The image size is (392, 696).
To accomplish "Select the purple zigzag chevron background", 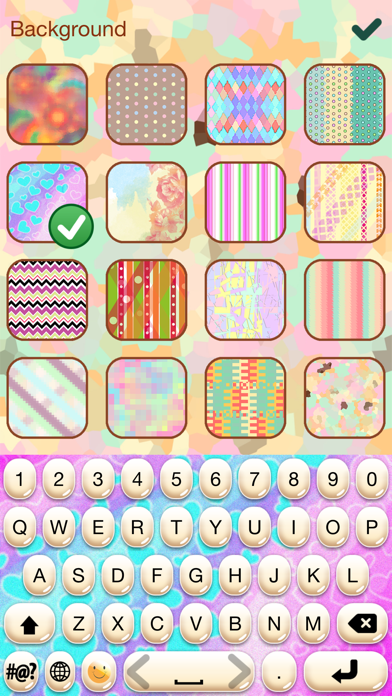I will (47, 300).
